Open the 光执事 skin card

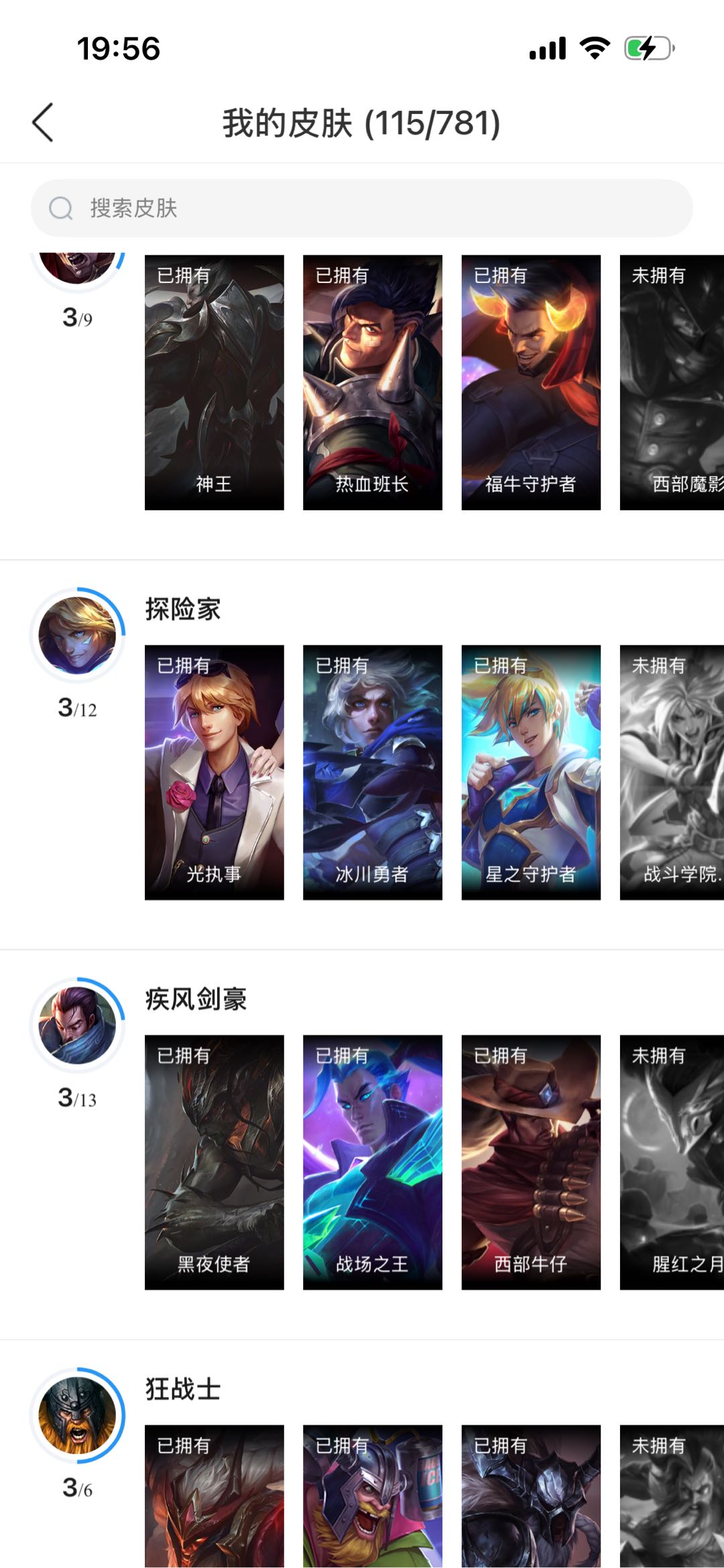[215, 772]
